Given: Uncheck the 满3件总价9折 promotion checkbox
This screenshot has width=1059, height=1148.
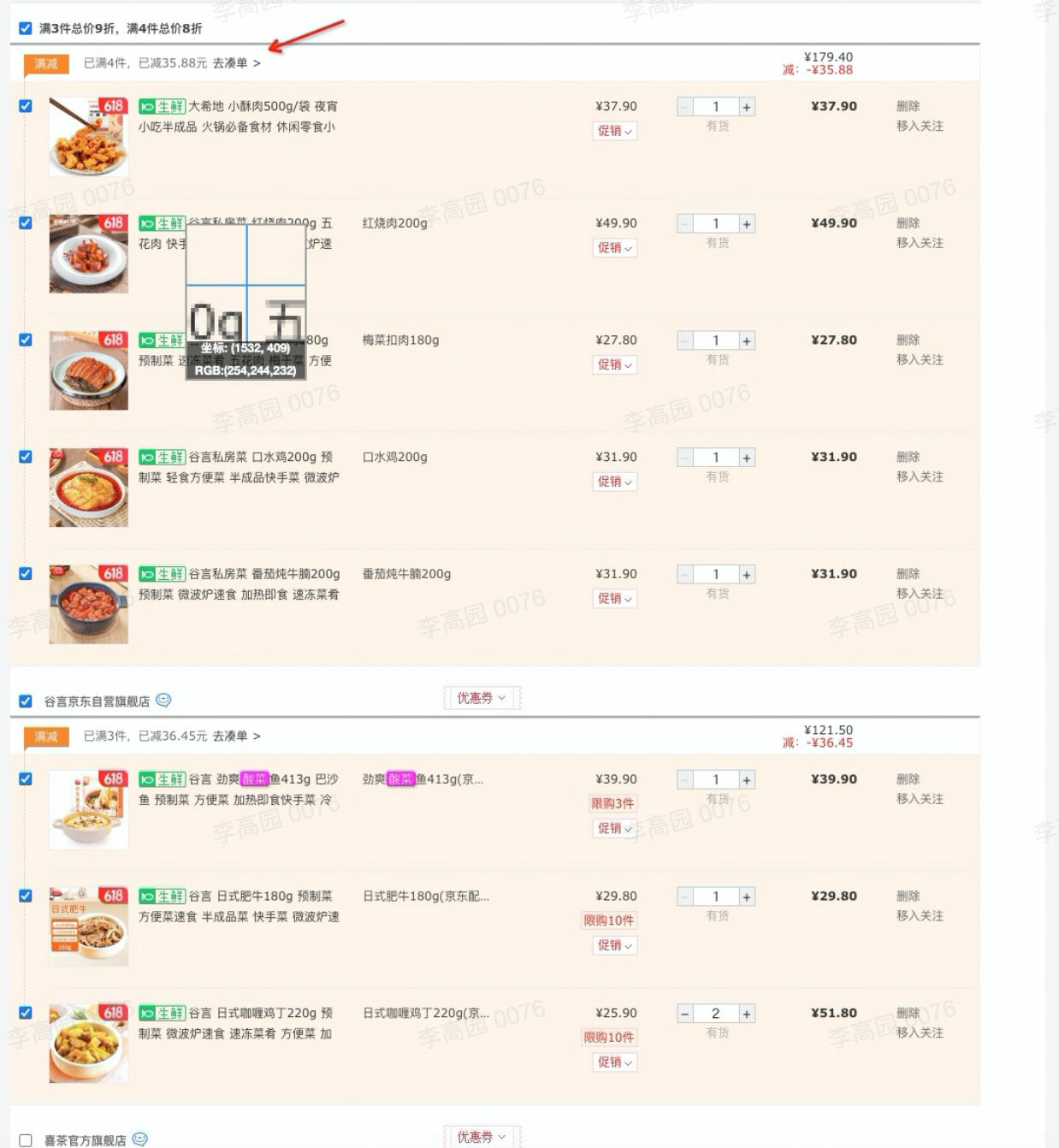Looking at the screenshot, I should tap(26, 28).
